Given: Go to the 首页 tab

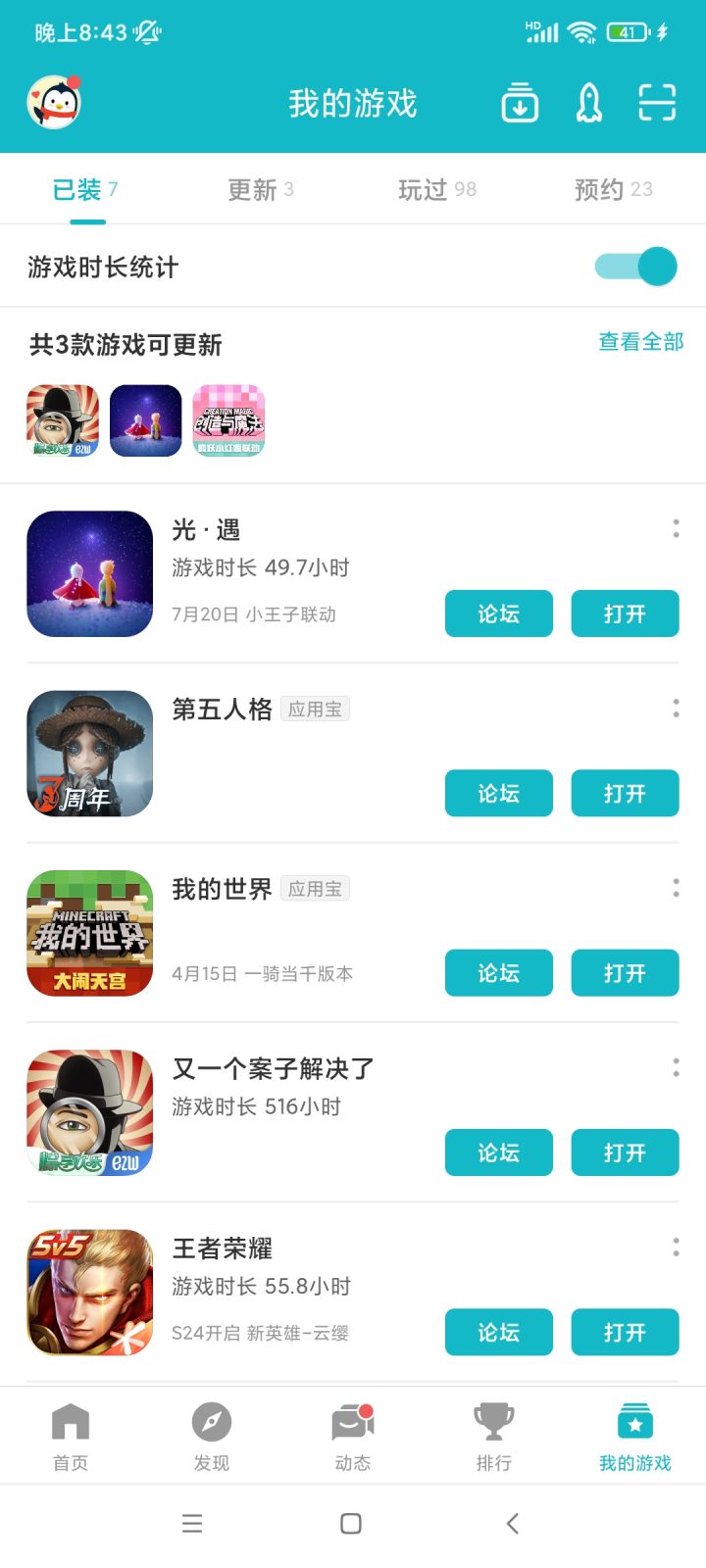Looking at the screenshot, I should click(71, 1437).
